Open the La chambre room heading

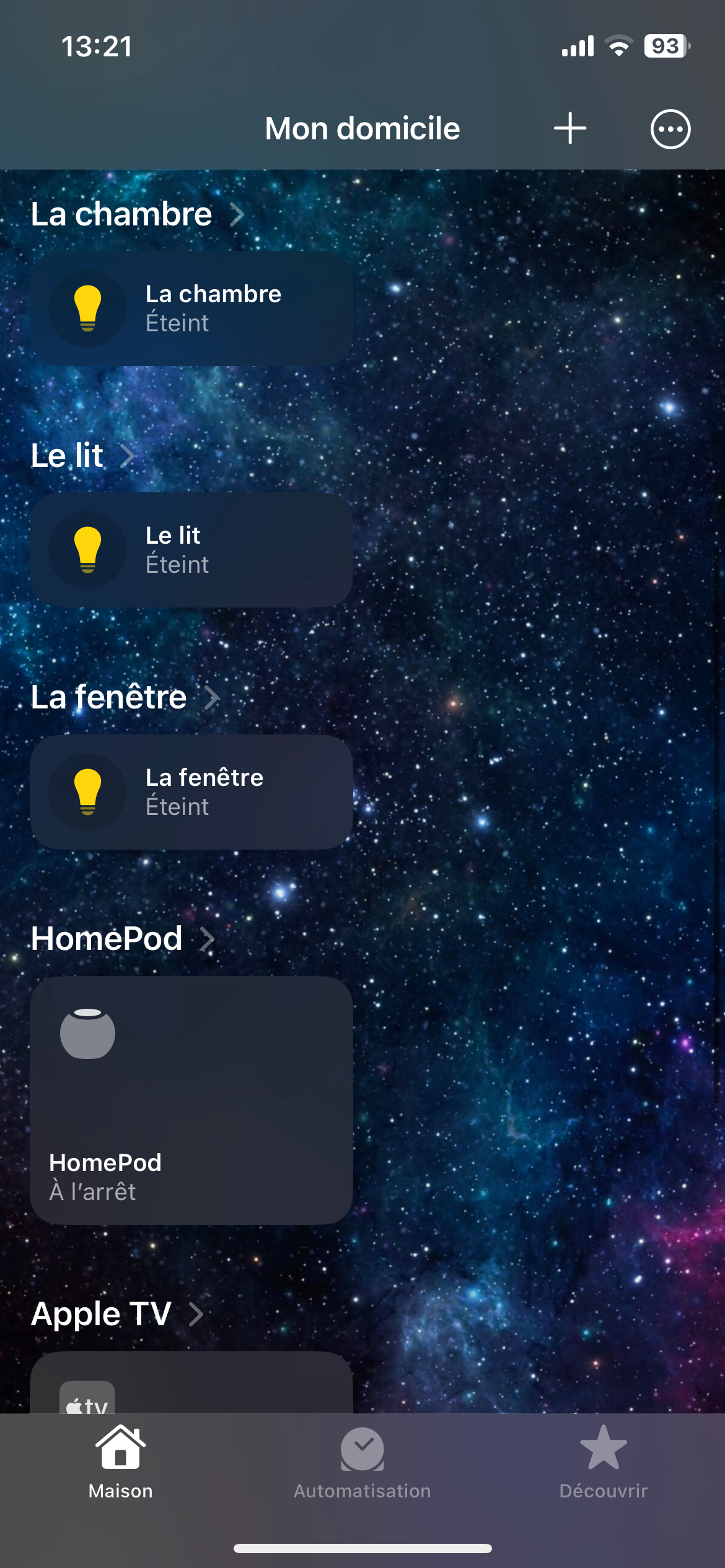point(137,214)
